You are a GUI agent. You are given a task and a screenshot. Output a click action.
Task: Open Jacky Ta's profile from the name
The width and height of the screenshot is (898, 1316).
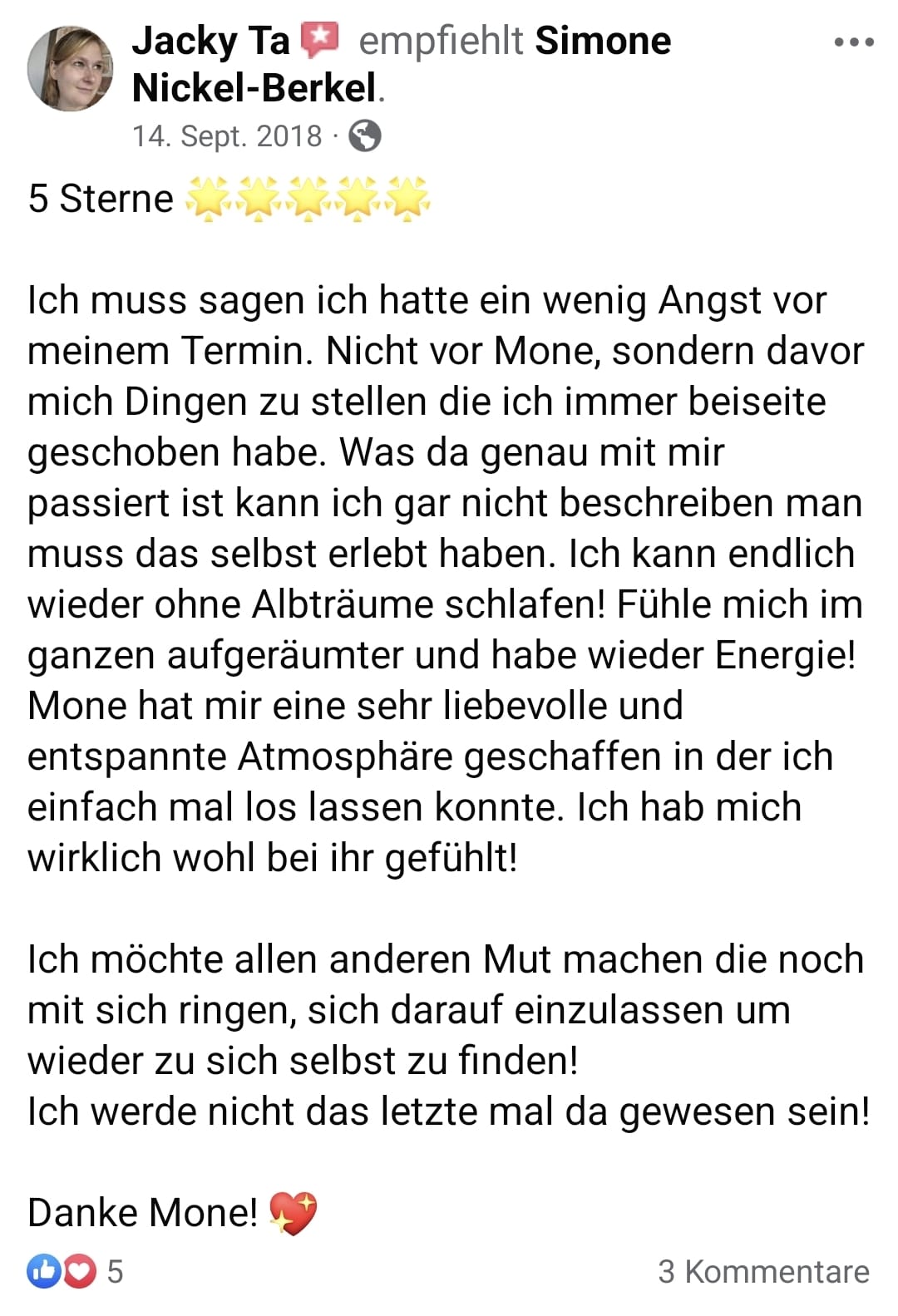coord(210,41)
